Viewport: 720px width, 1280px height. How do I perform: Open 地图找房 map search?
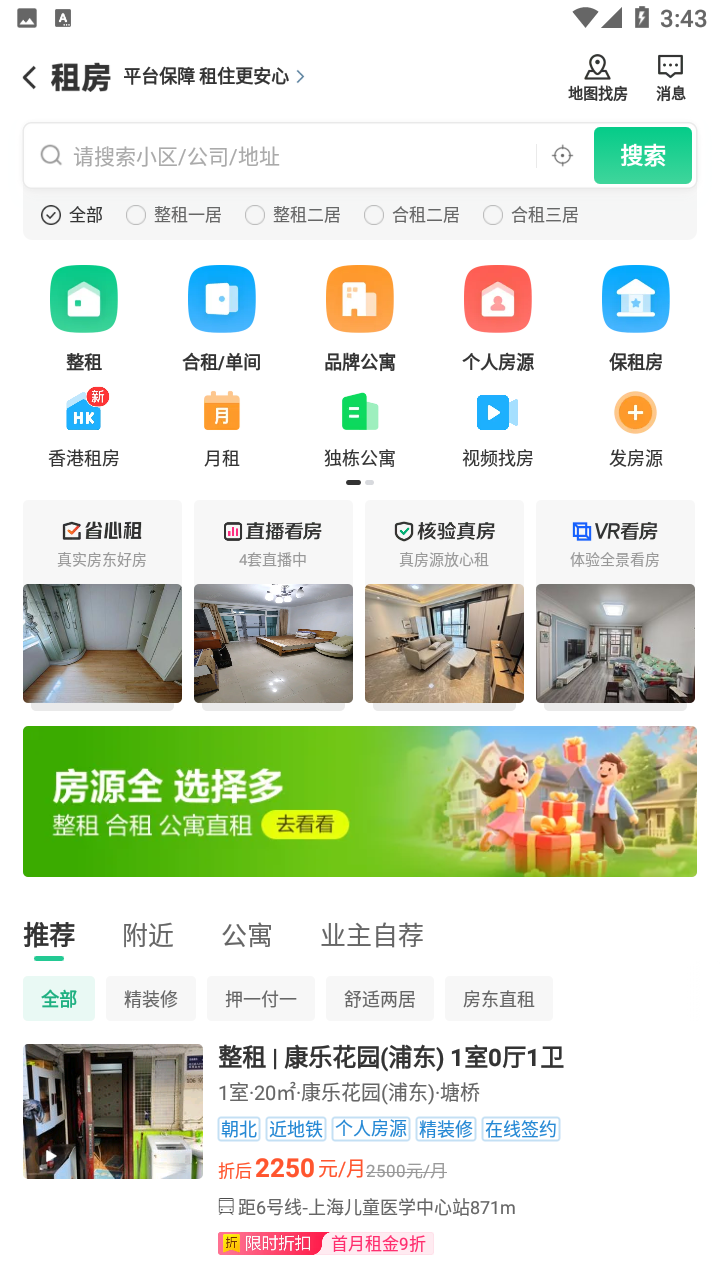coord(597,77)
